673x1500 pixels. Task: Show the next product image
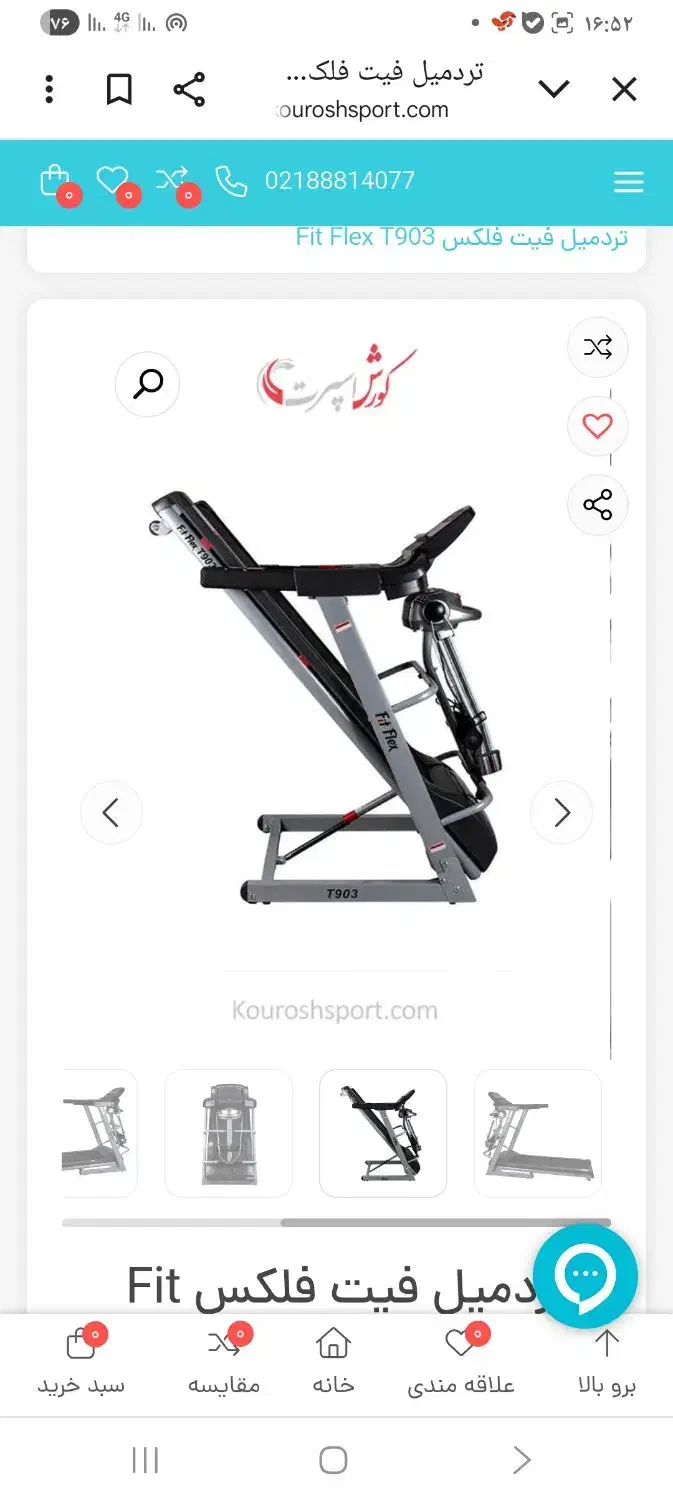coord(561,813)
